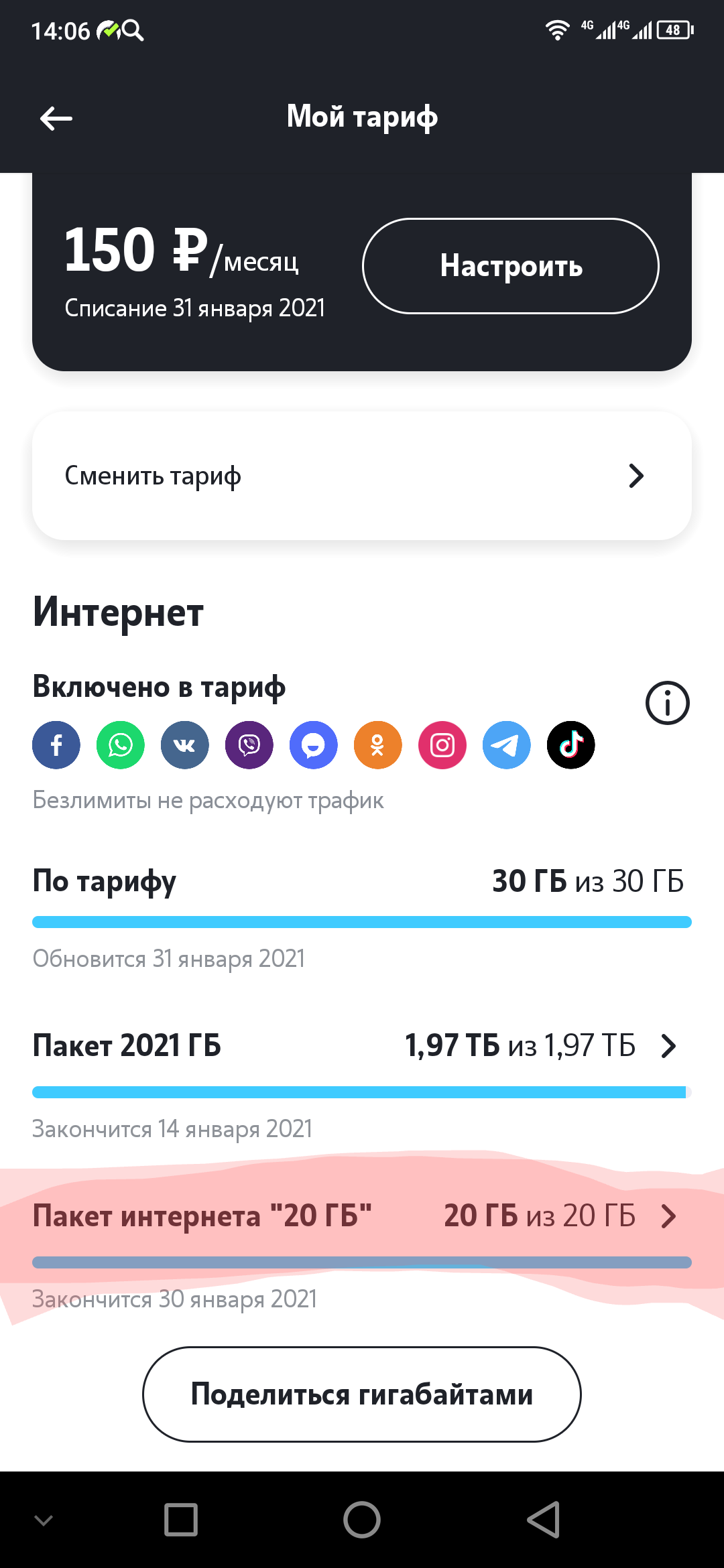
Task: Tap the Настроить button
Action: [x=511, y=266]
